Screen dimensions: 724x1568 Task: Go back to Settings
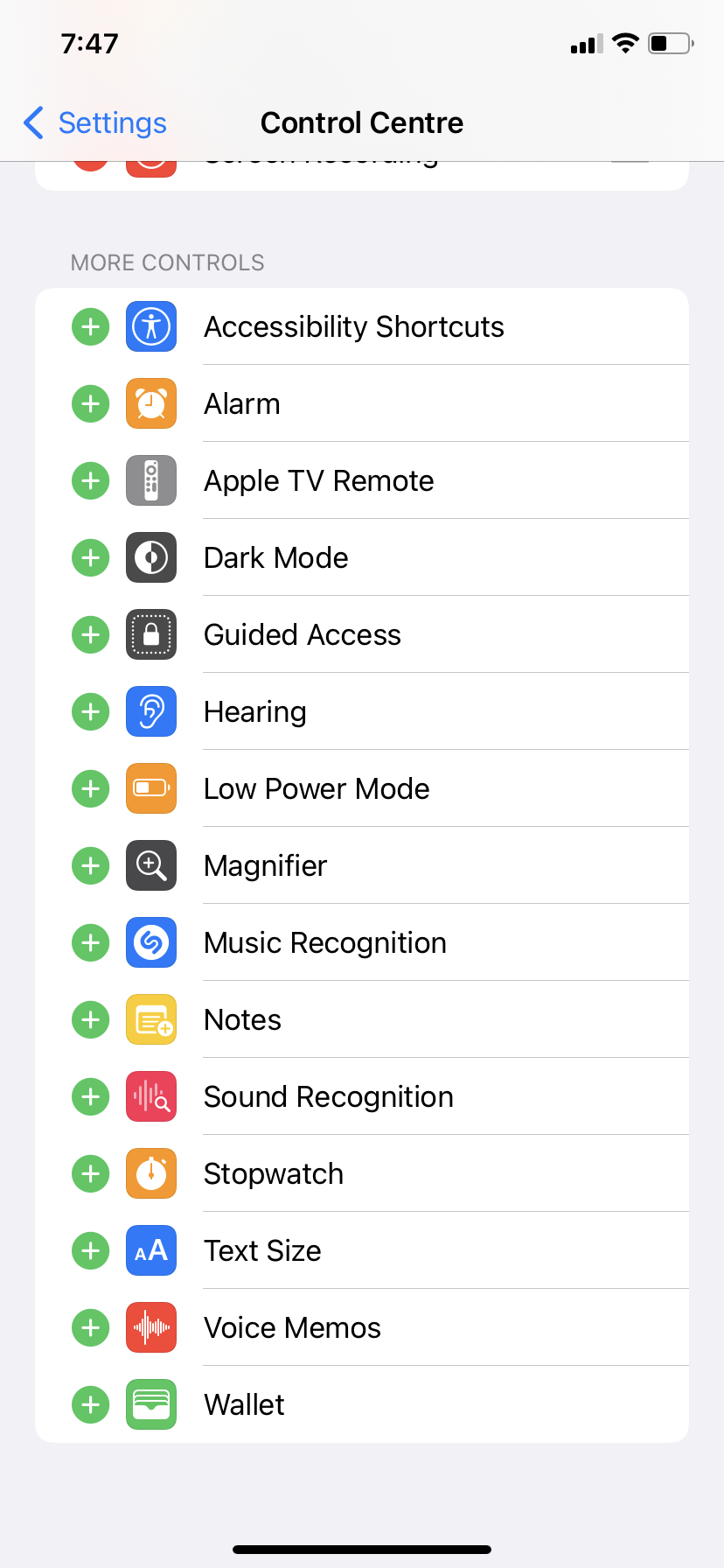click(94, 123)
